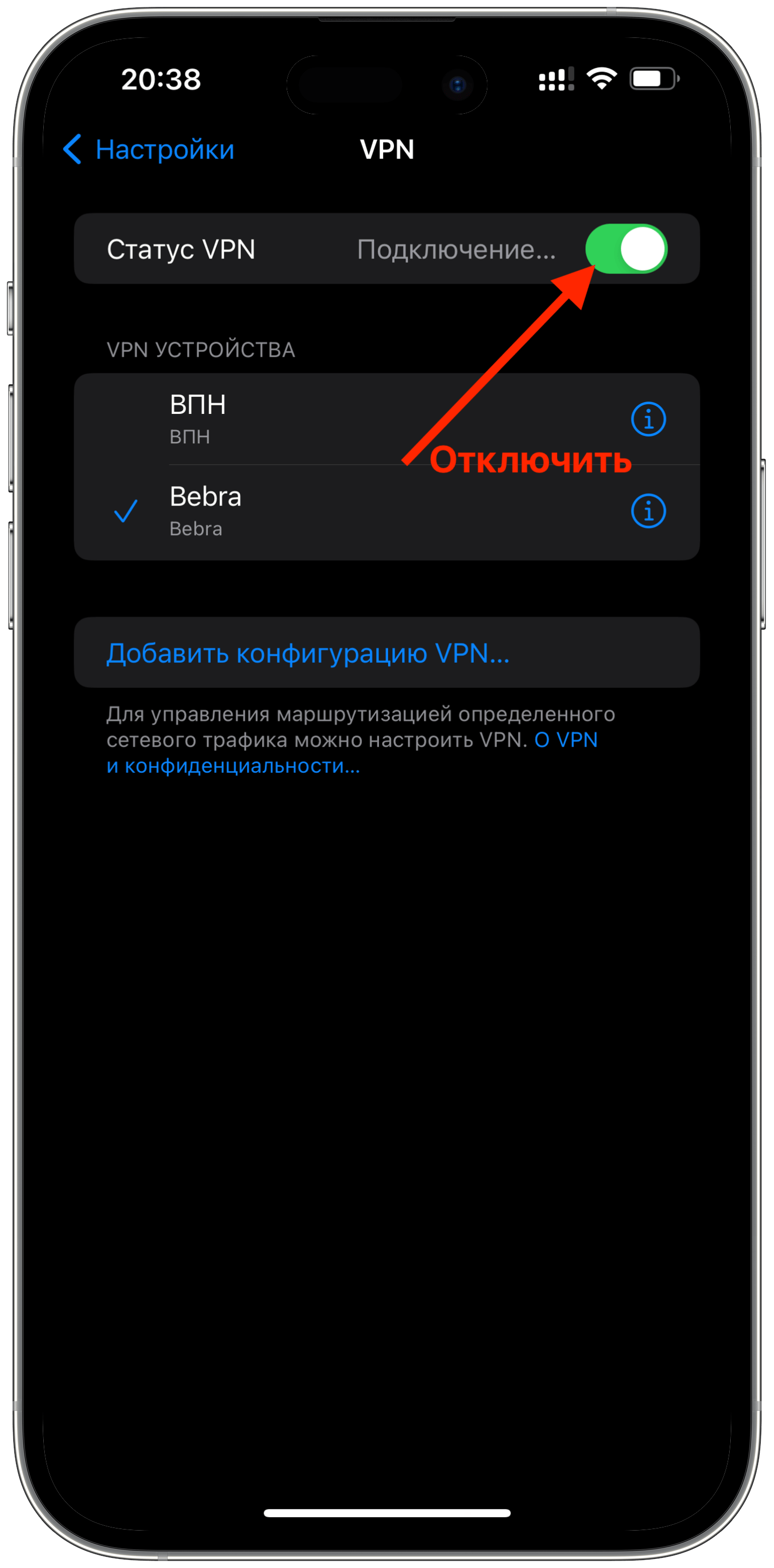Tap Добавить конфигурацию VPN

click(308, 653)
